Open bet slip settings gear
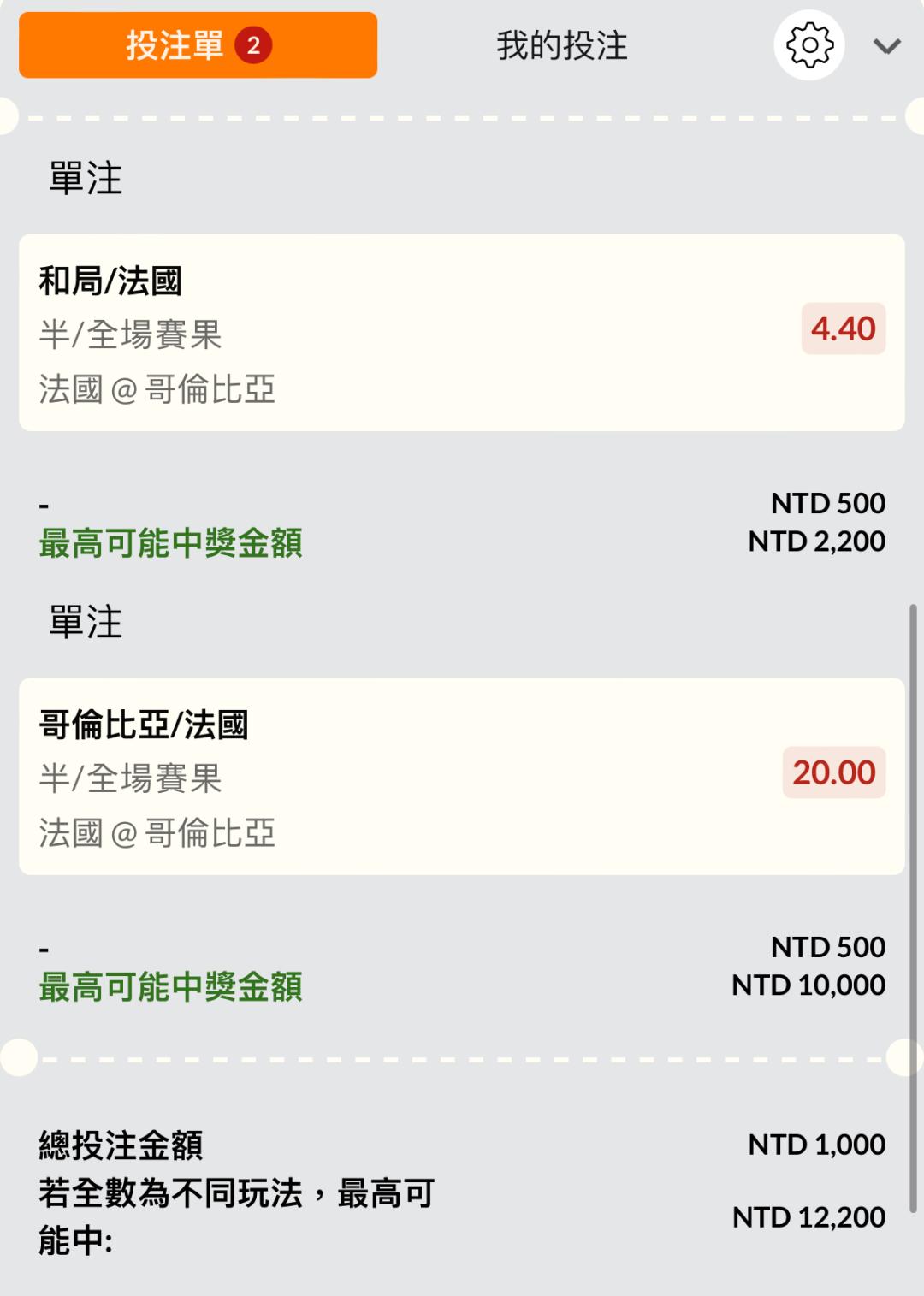 (x=808, y=45)
